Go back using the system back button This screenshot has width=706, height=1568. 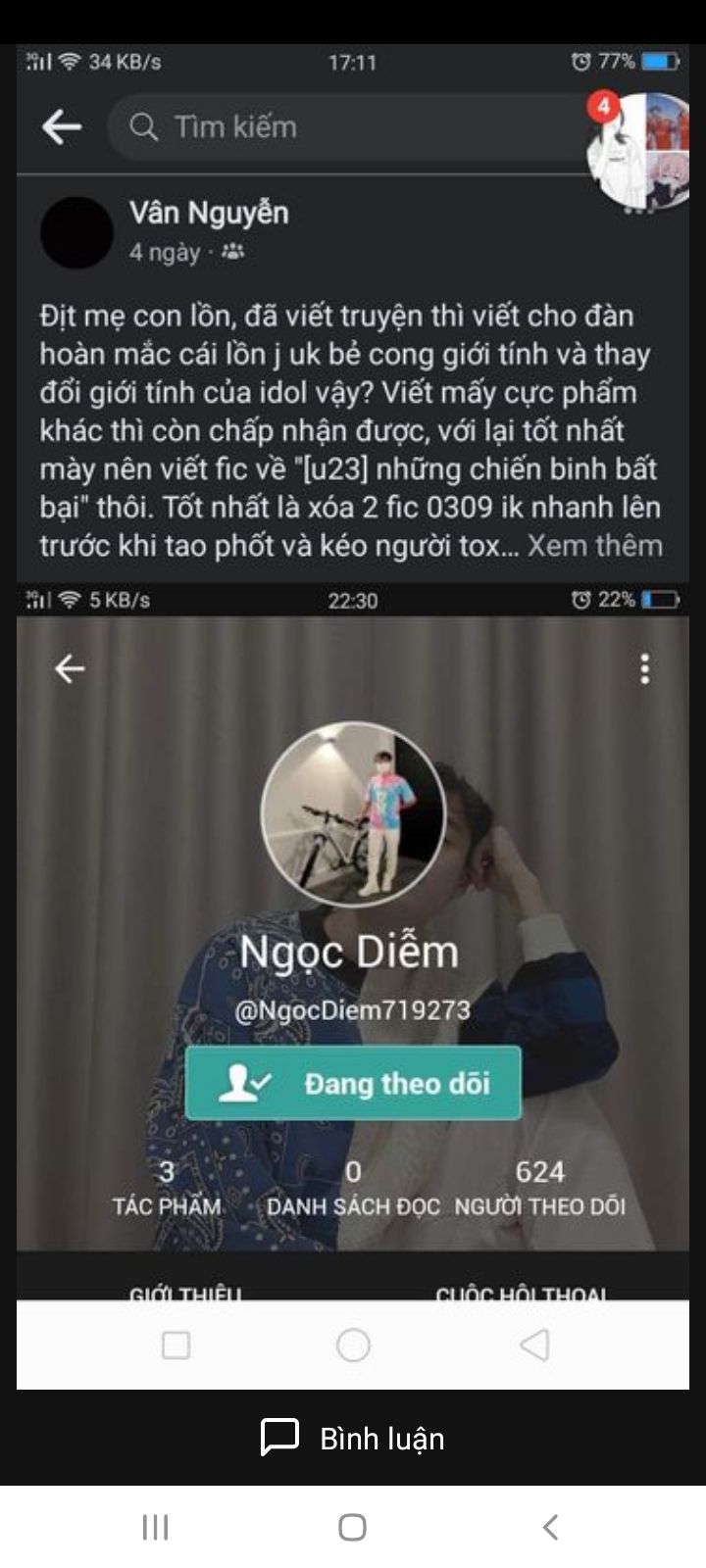[x=550, y=1527]
